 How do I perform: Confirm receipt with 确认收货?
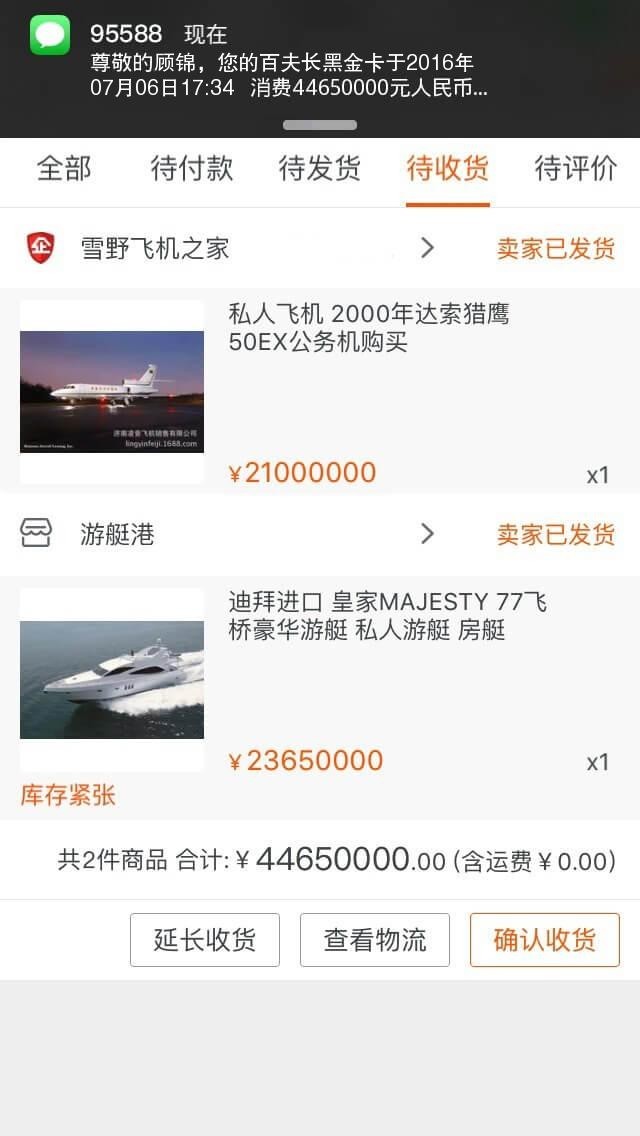pos(545,940)
